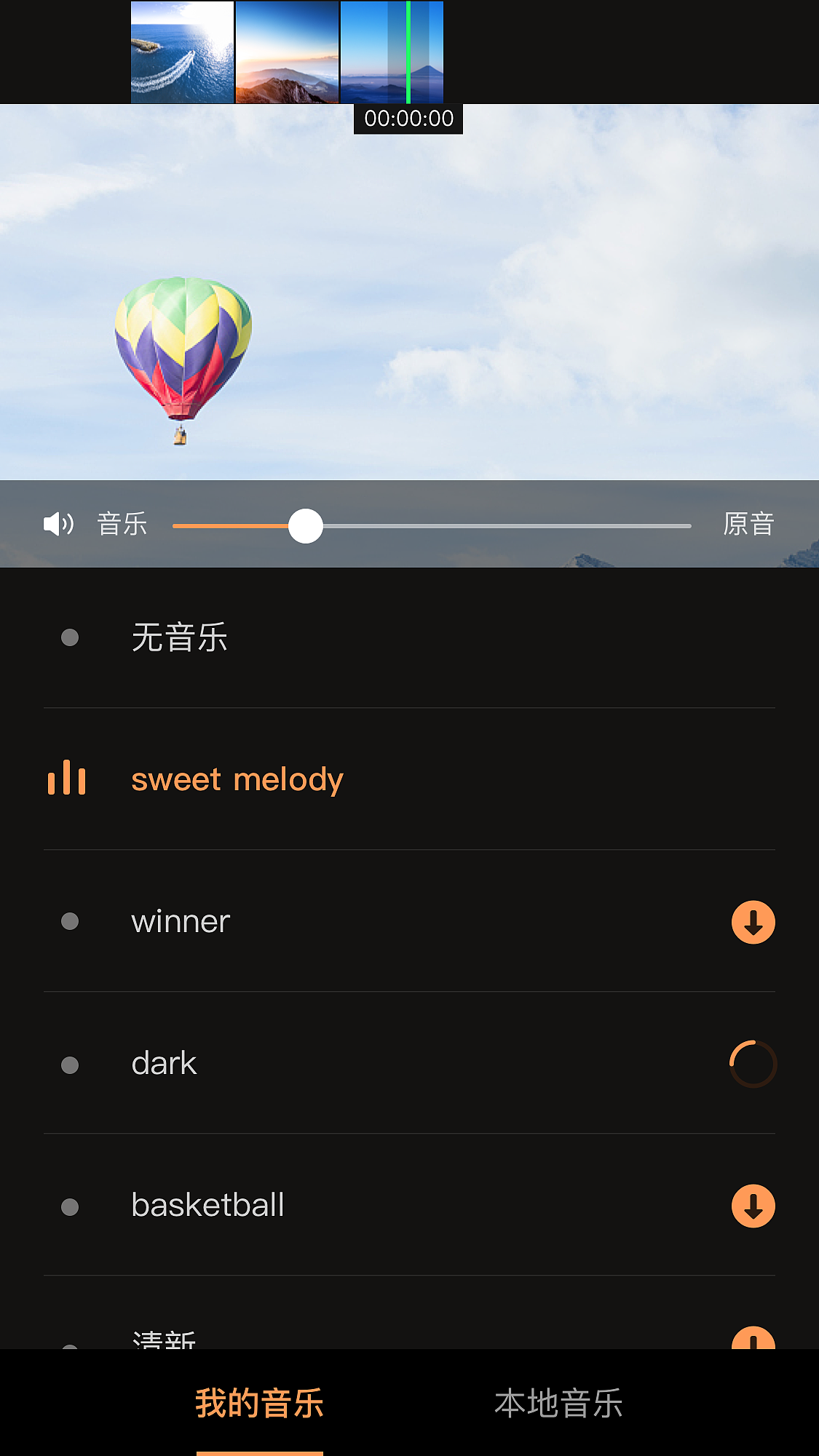Click the green playhead on the filmstrip
Viewport: 819px width, 1456px height.
tap(408, 52)
